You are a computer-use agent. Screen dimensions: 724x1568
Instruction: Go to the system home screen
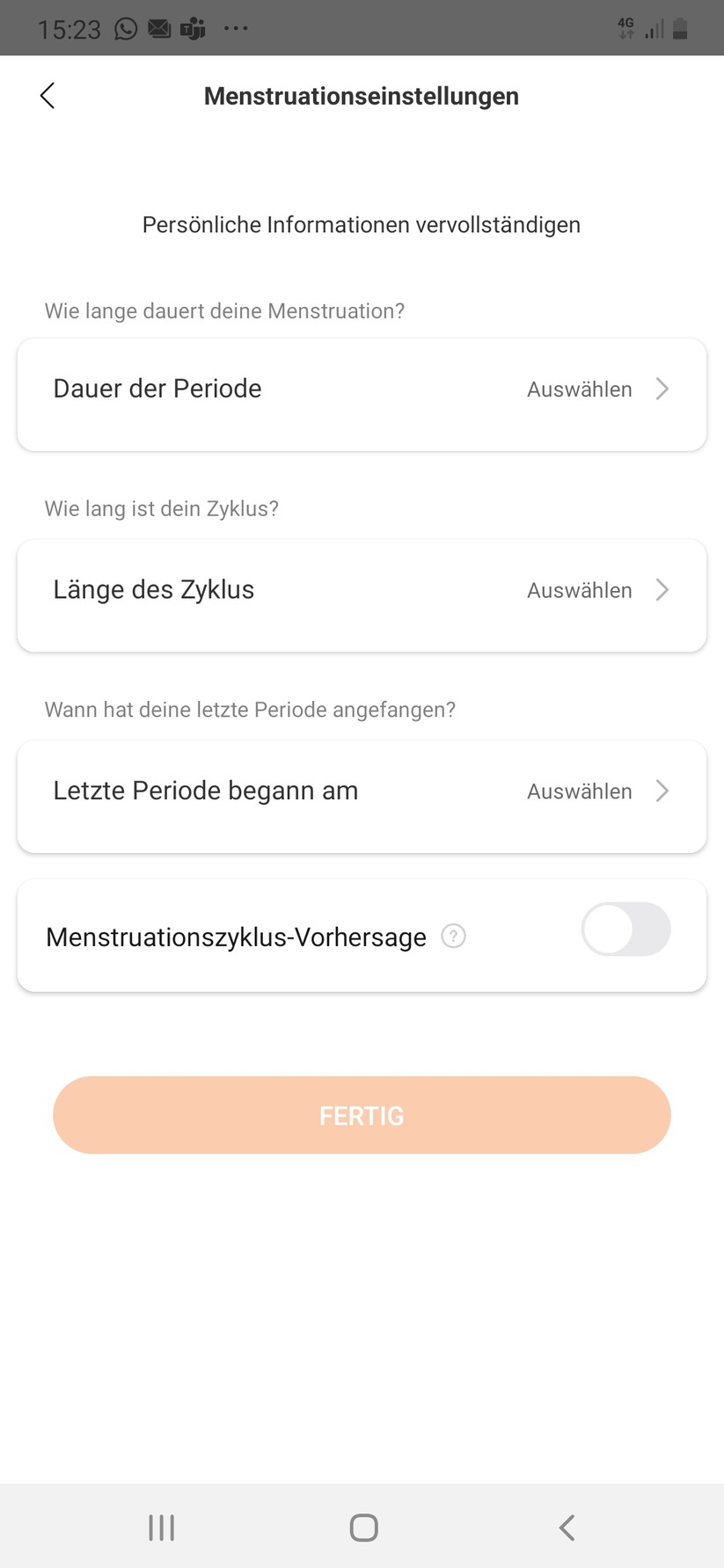click(x=363, y=1528)
